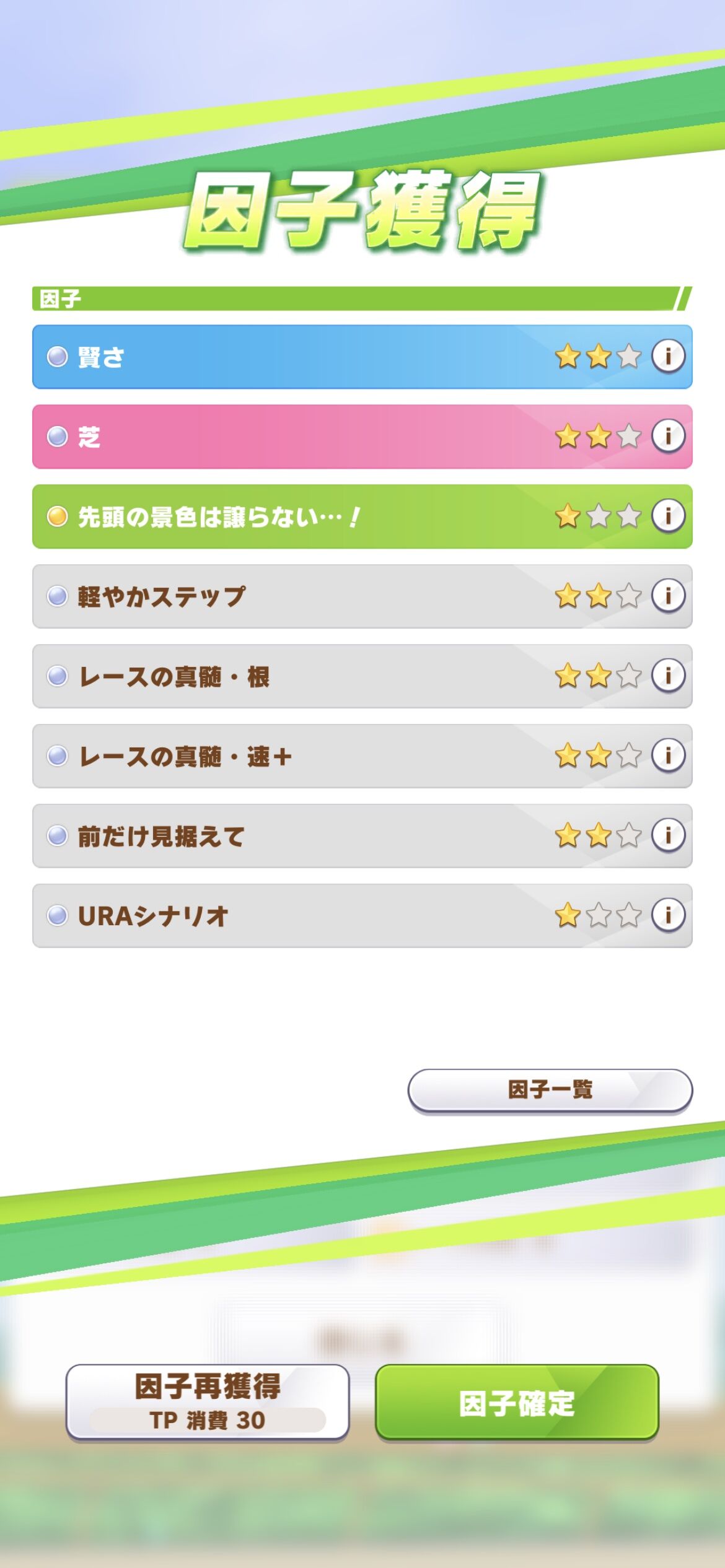The image size is (725, 1568).
Task: Open the 因子一覧 list
Action: (x=550, y=1091)
